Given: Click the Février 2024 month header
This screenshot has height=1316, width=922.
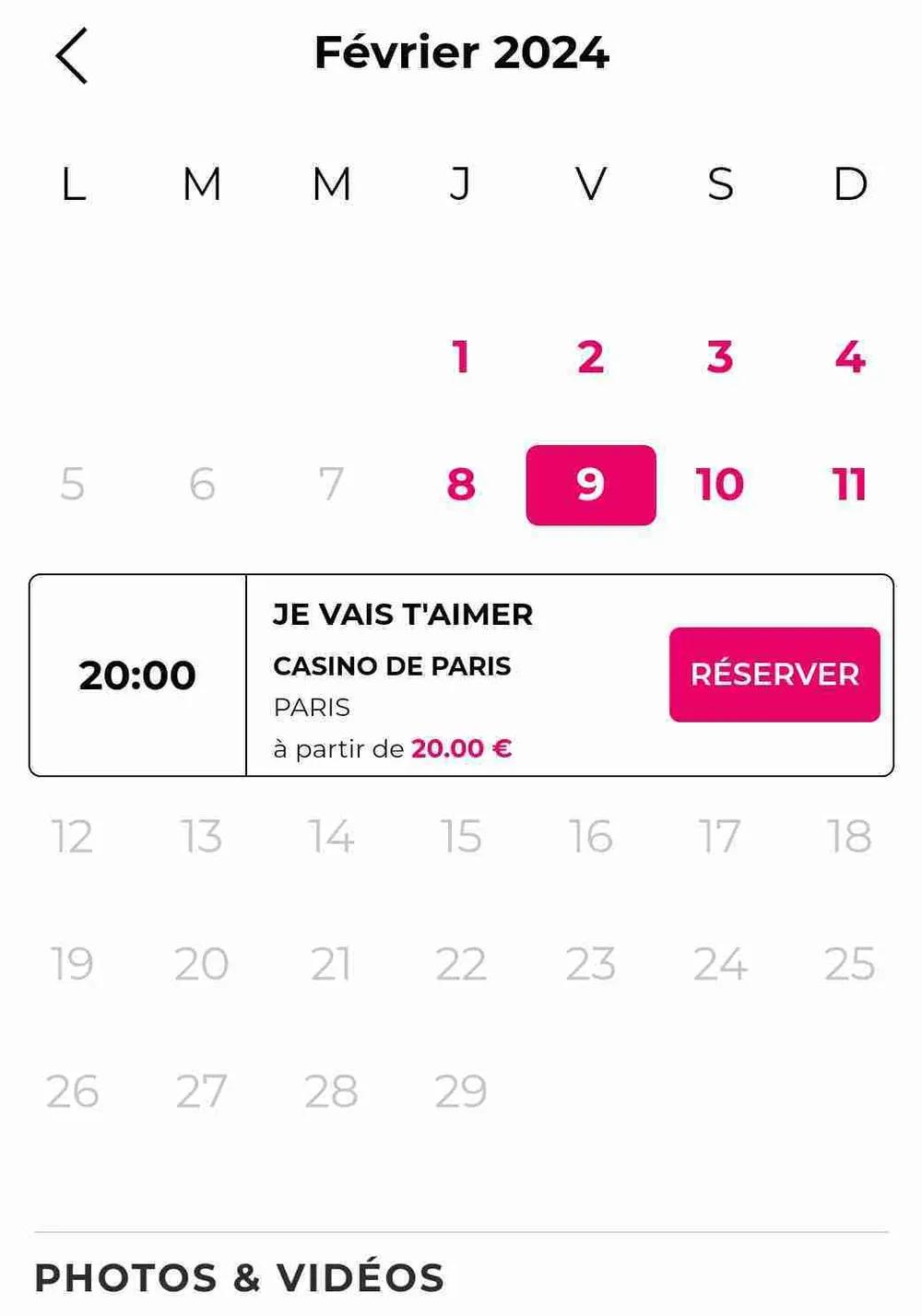Looking at the screenshot, I should pos(461,53).
